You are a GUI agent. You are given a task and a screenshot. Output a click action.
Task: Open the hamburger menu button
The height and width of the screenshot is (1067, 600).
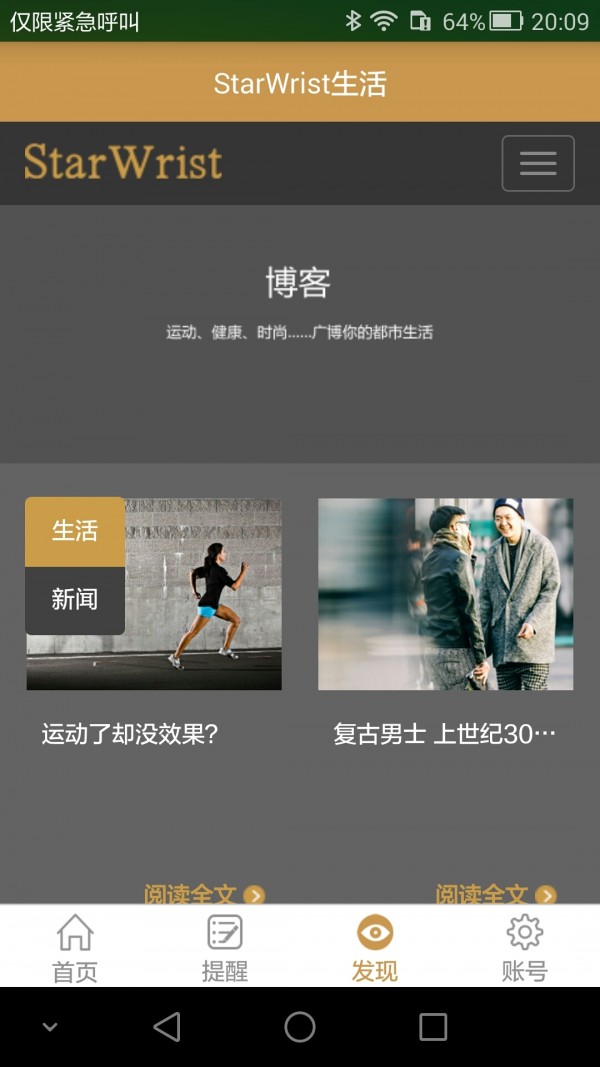coord(537,163)
